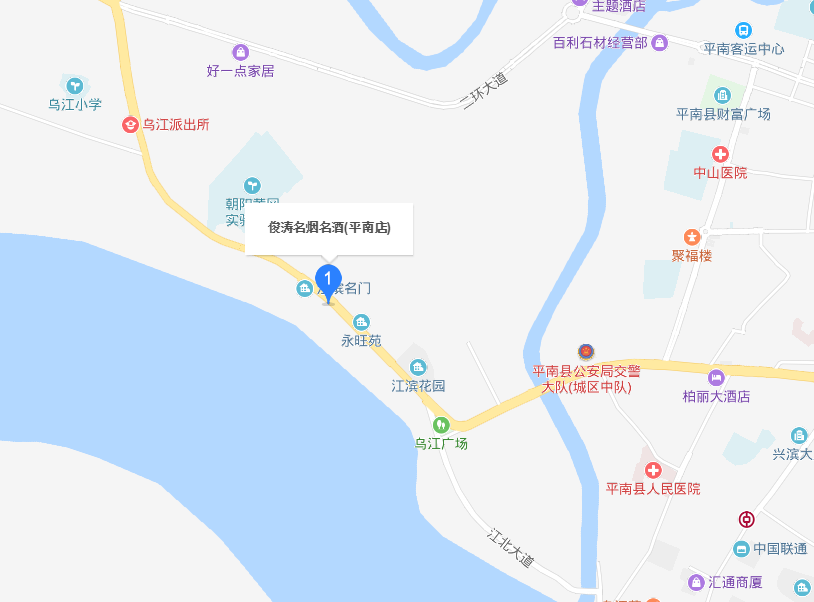The image size is (814, 602).
Task: Tap the 平南客运中心 bus station marker
Action: click(x=743, y=30)
